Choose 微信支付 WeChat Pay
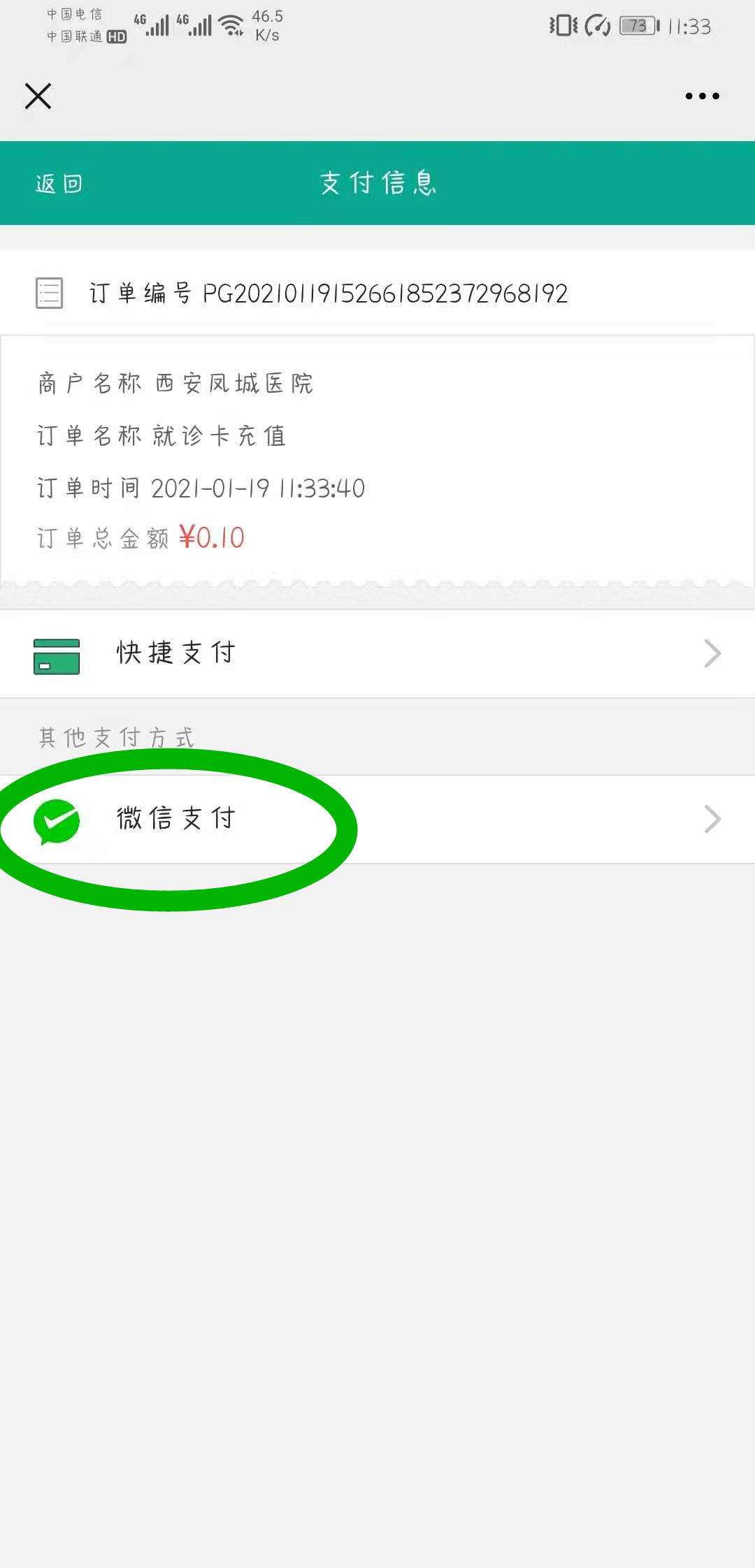Image resolution: width=755 pixels, height=1568 pixels. [x=377, y=820]
